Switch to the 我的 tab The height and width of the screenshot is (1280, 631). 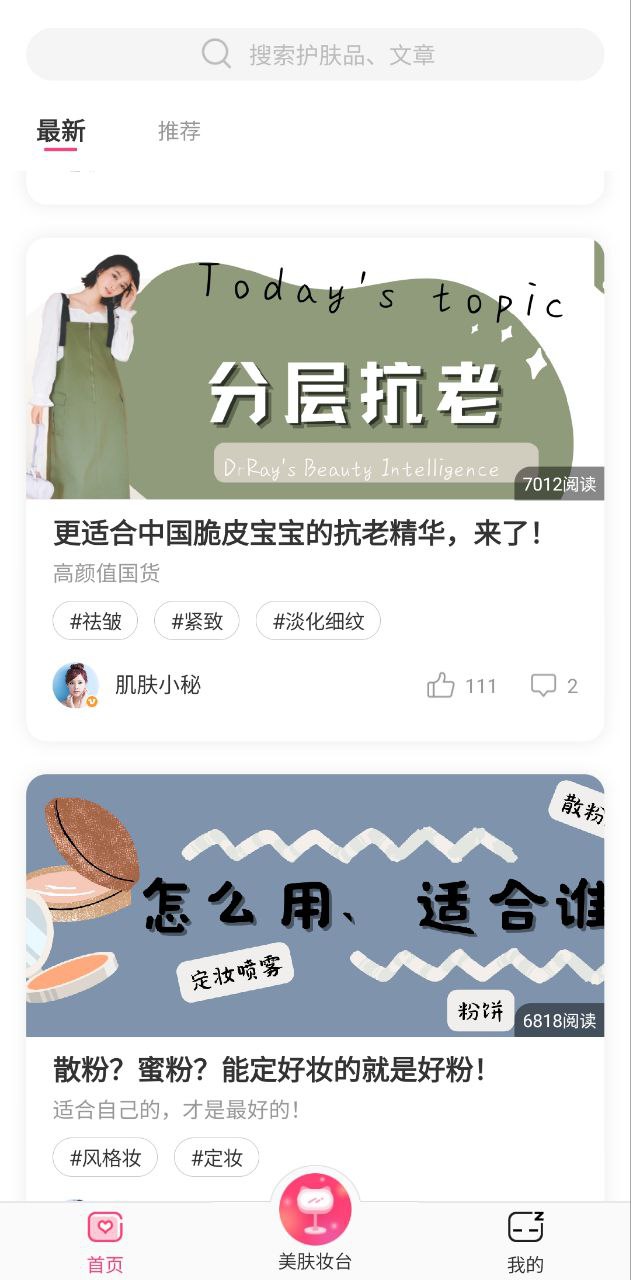(x=525, y=1242)
